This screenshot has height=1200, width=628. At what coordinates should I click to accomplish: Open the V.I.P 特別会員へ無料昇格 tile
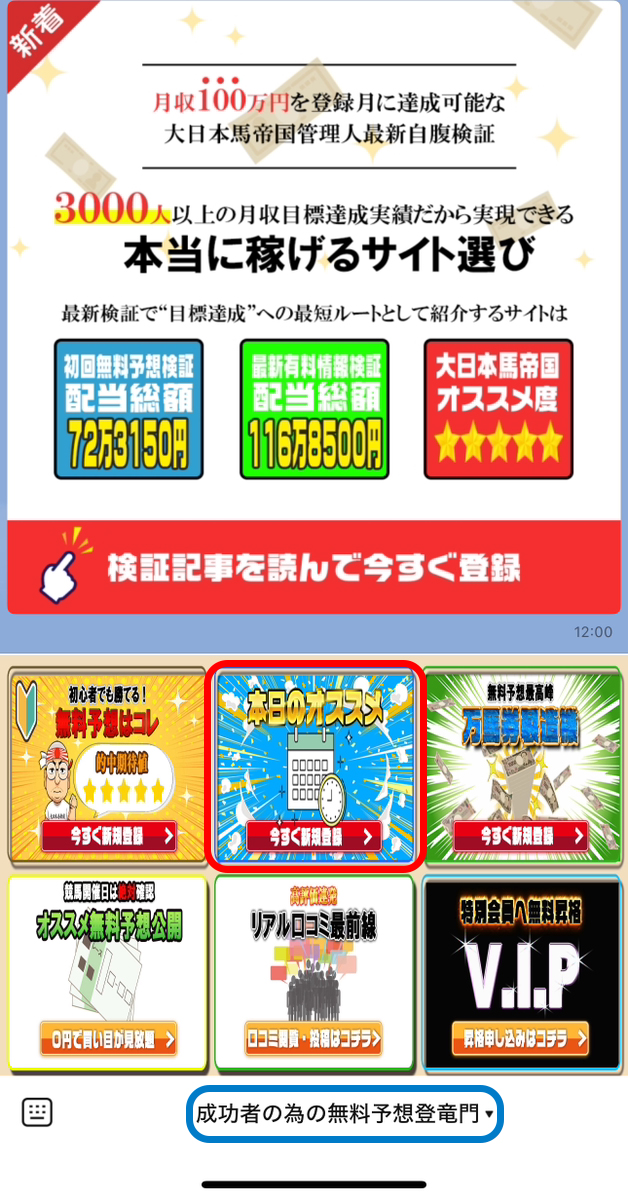pos(522,972)
